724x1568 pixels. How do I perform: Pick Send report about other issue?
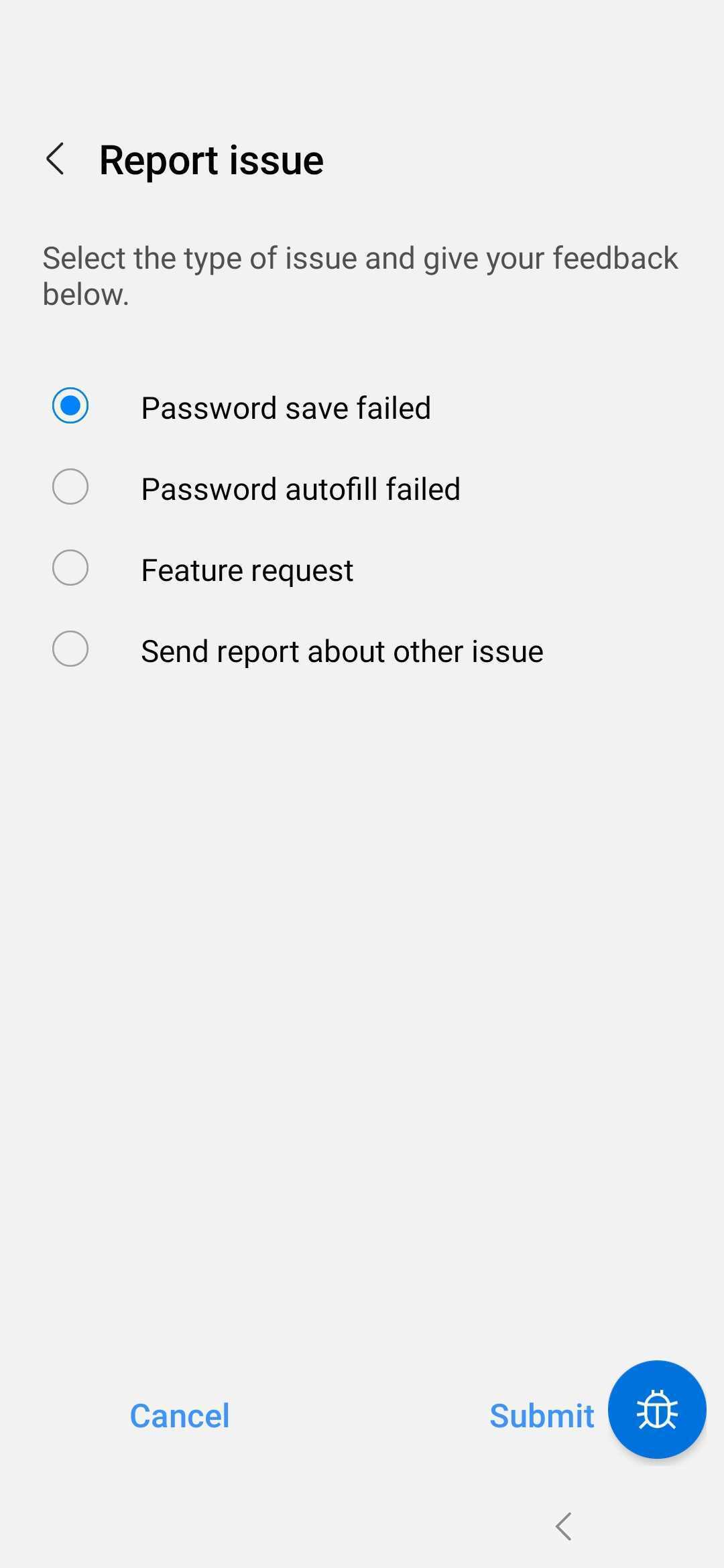pos(362,650)
